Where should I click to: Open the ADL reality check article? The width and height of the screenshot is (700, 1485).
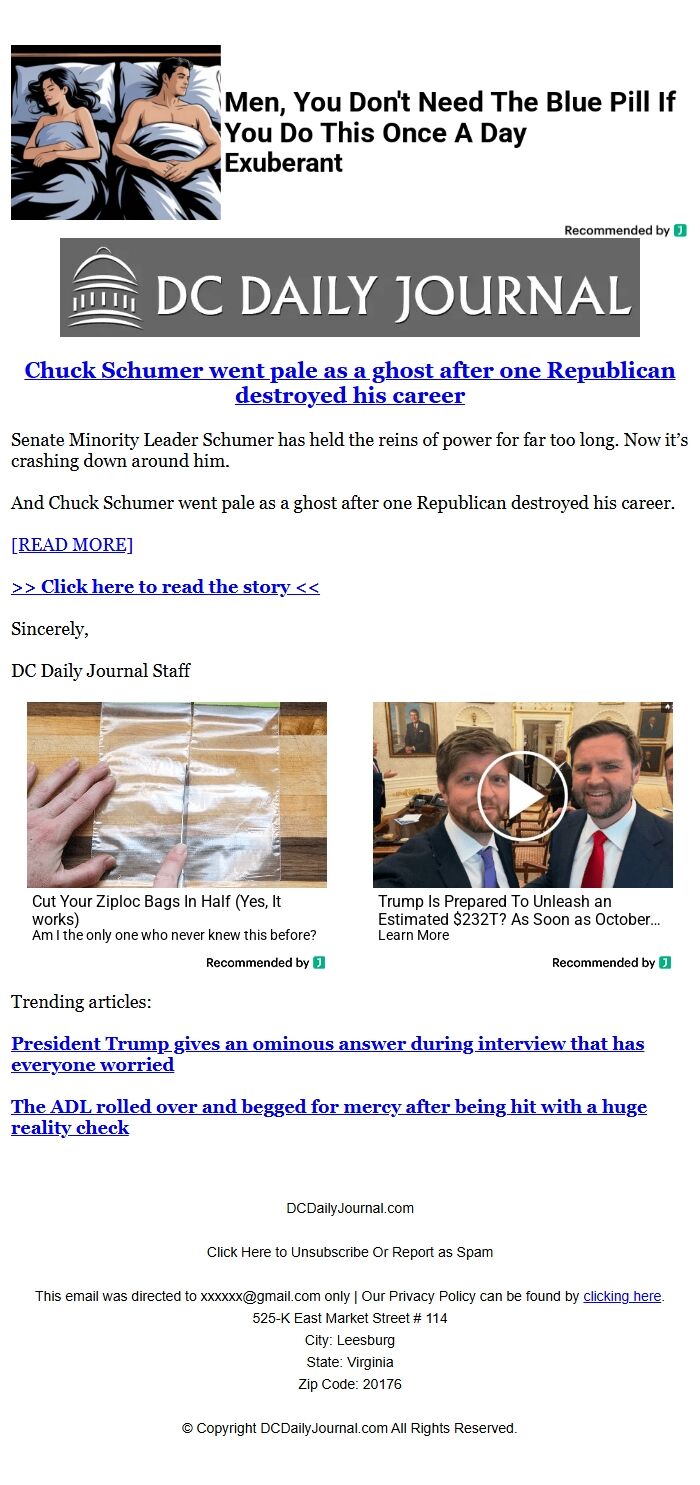pyautogui.click(x=329, y=1117)
